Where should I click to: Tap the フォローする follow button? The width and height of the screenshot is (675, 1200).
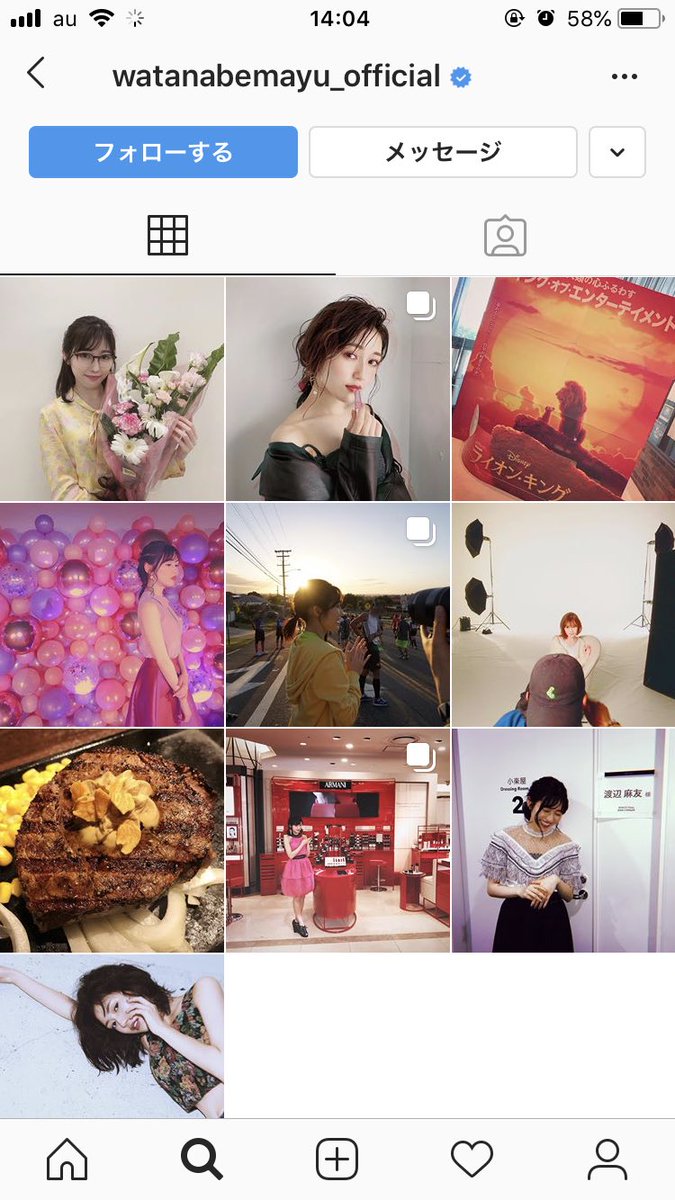(163, 152)
